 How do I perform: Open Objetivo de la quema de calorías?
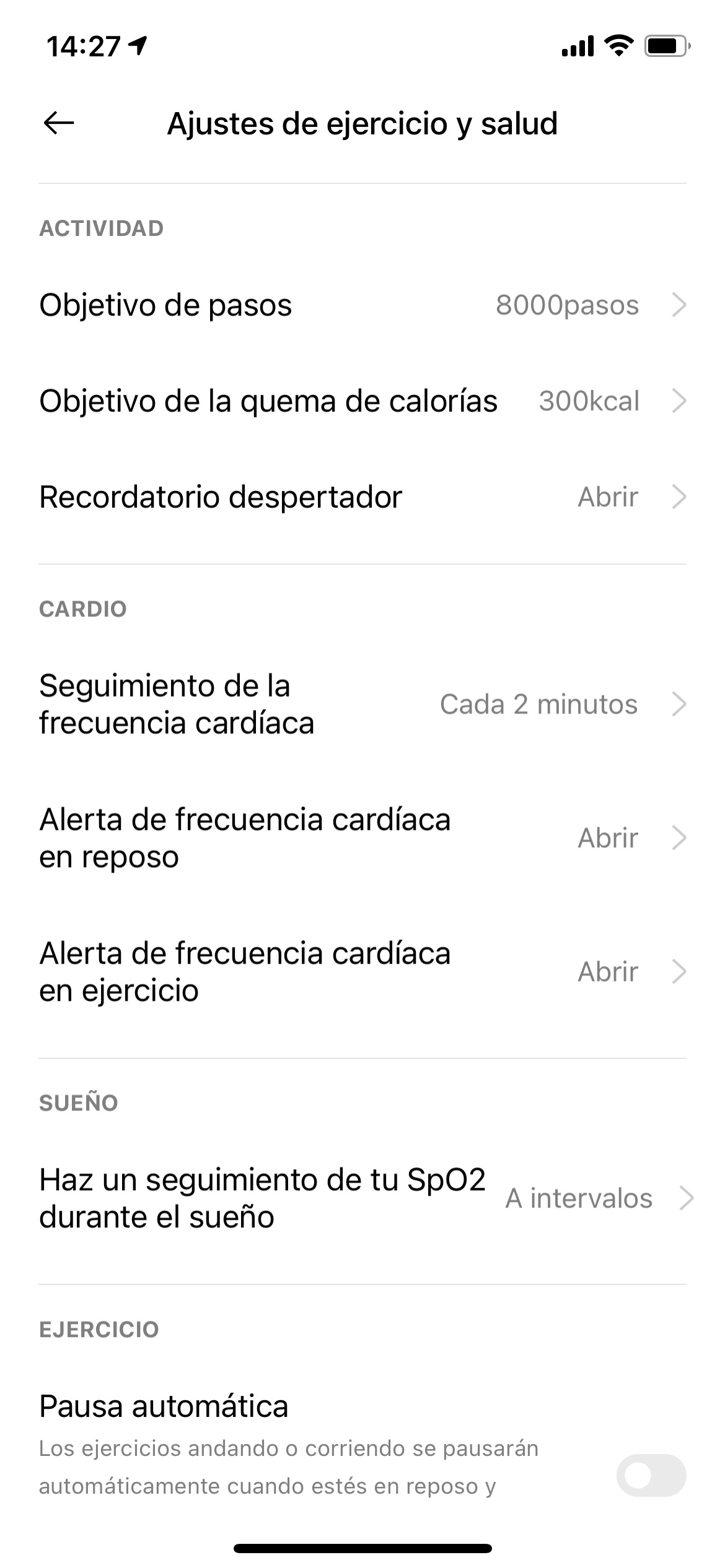[x=362, y=401]
